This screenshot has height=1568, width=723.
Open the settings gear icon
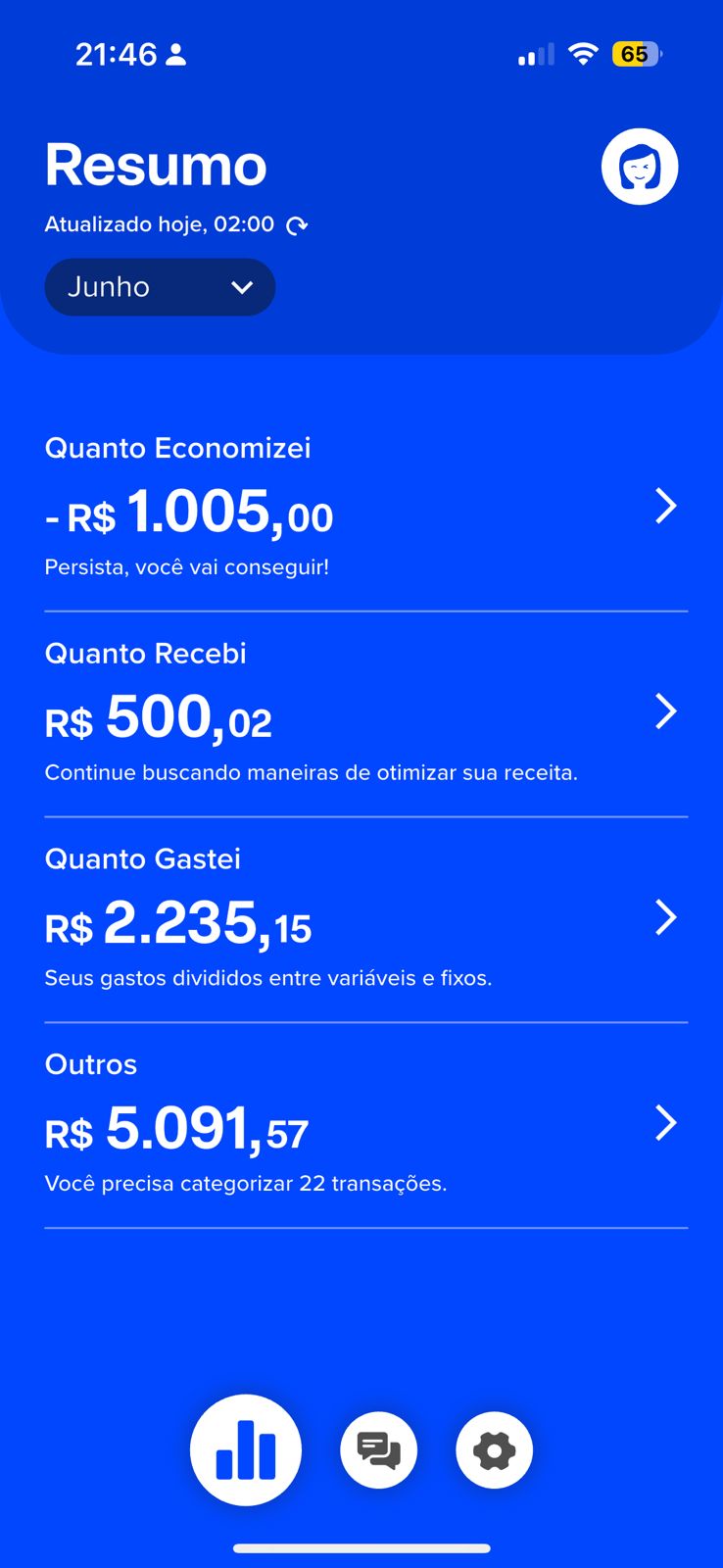[x=494, y=1449]
